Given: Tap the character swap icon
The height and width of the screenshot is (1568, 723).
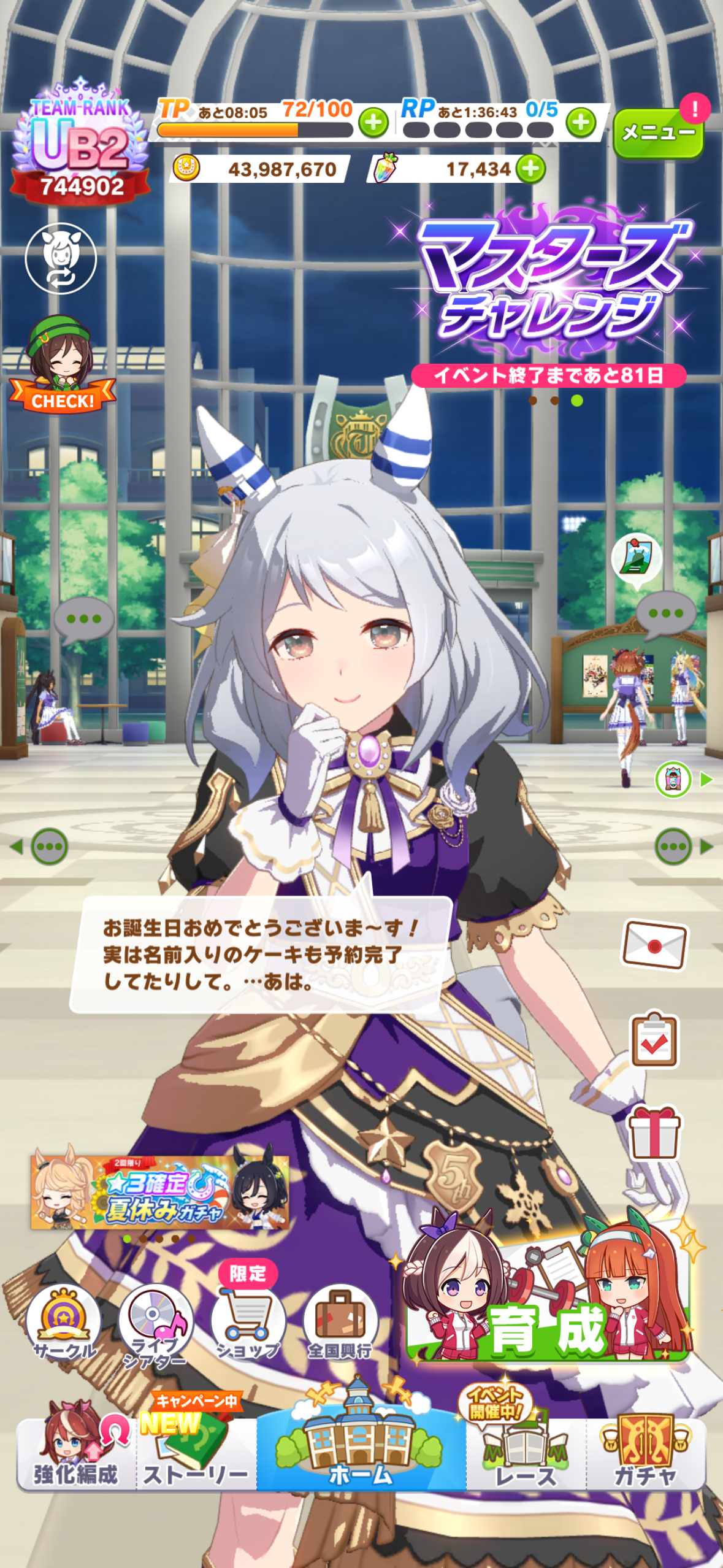Looking at the screenshot, I should tap(61, 259).
